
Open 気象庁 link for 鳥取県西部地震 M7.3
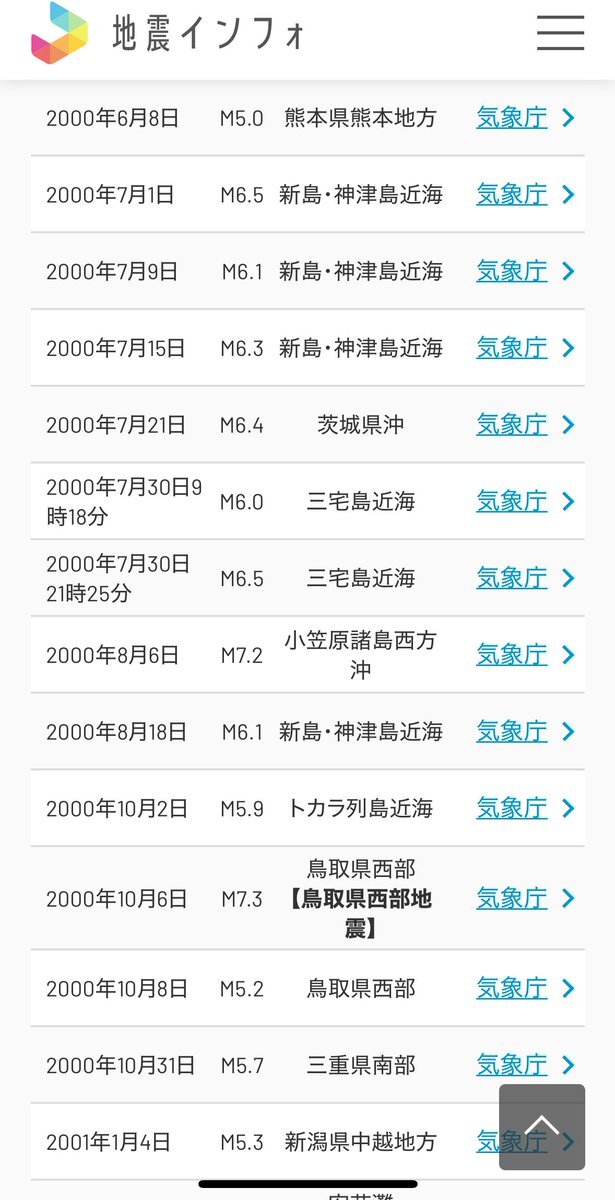[x=512, y=898]
